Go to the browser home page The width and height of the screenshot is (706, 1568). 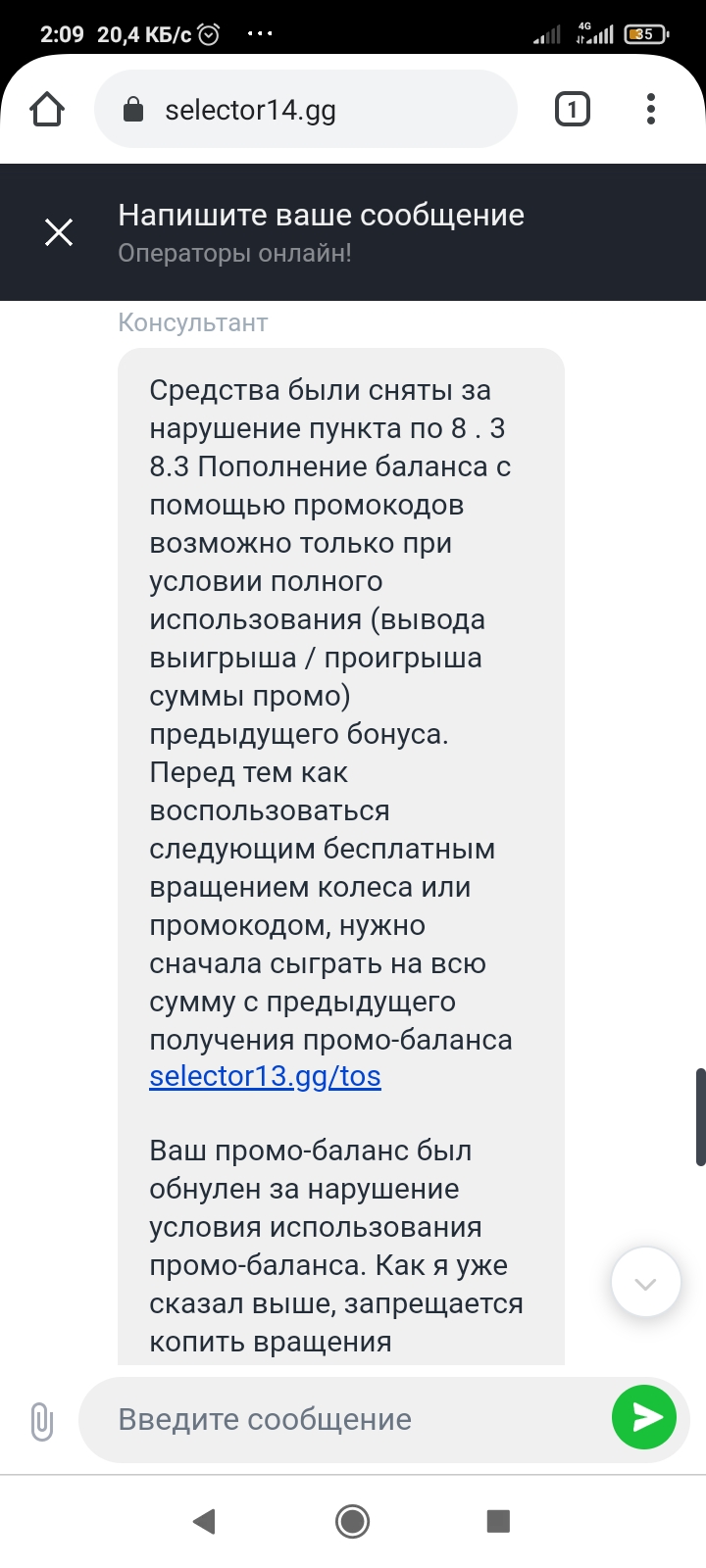click(x=47, y=110)
